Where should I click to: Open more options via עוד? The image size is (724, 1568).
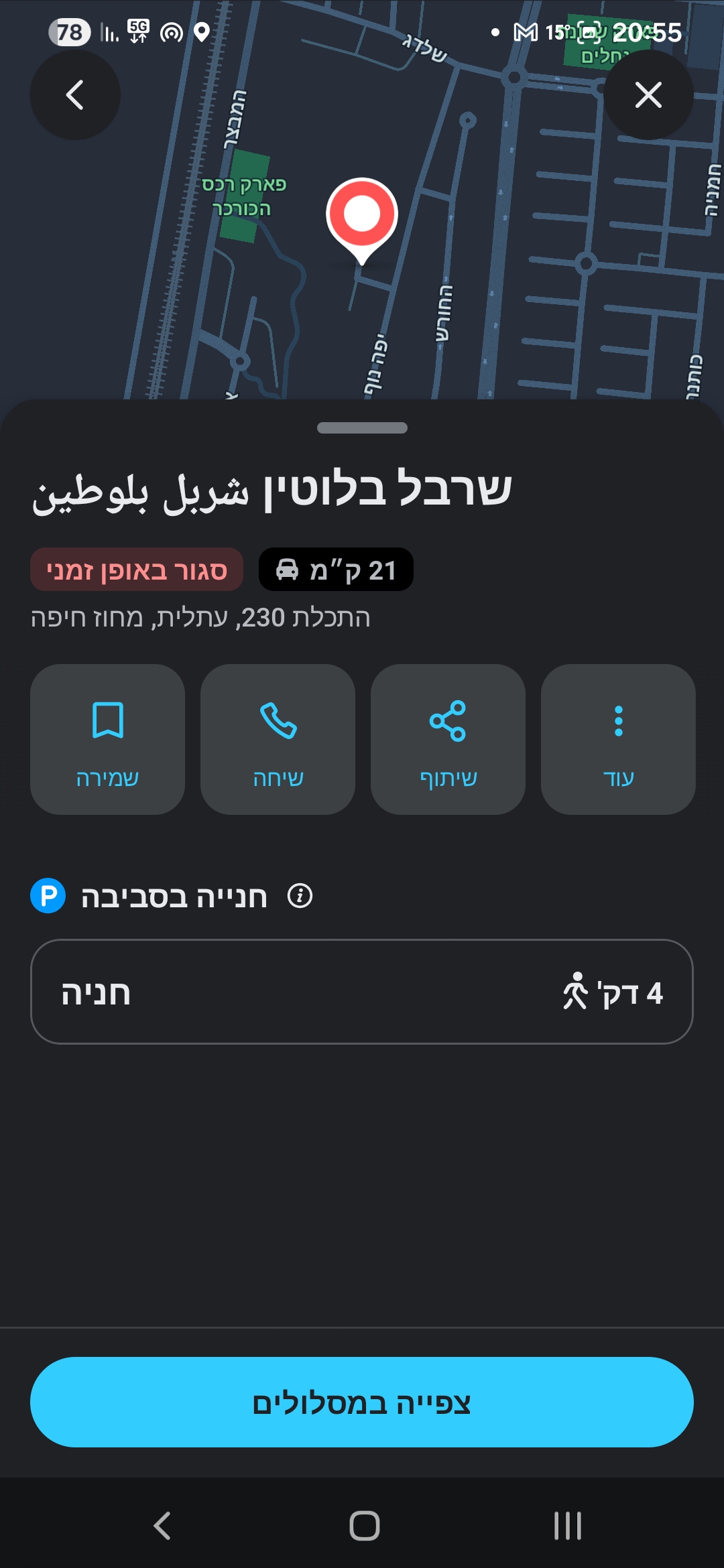tap(618, 740)
